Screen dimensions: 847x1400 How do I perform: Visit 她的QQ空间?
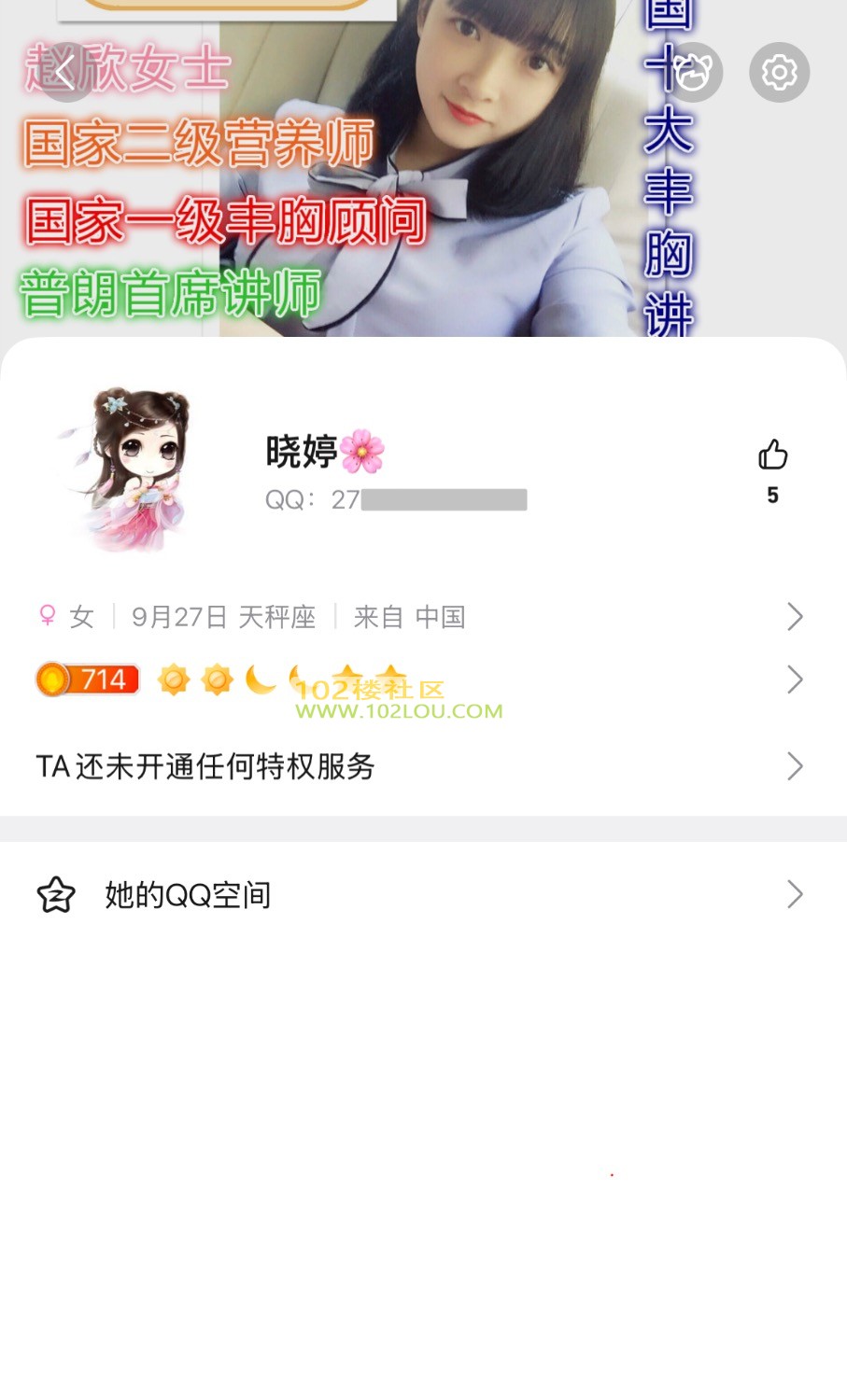(x=420, y=895)
